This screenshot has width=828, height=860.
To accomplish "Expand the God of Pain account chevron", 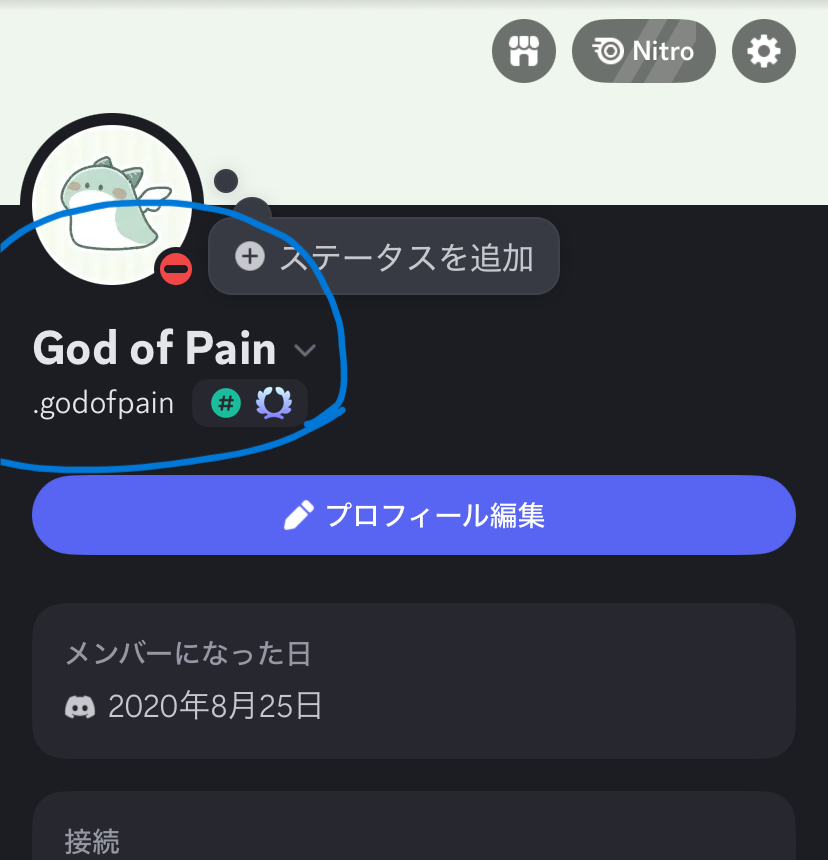I will (x=305, y=350).
